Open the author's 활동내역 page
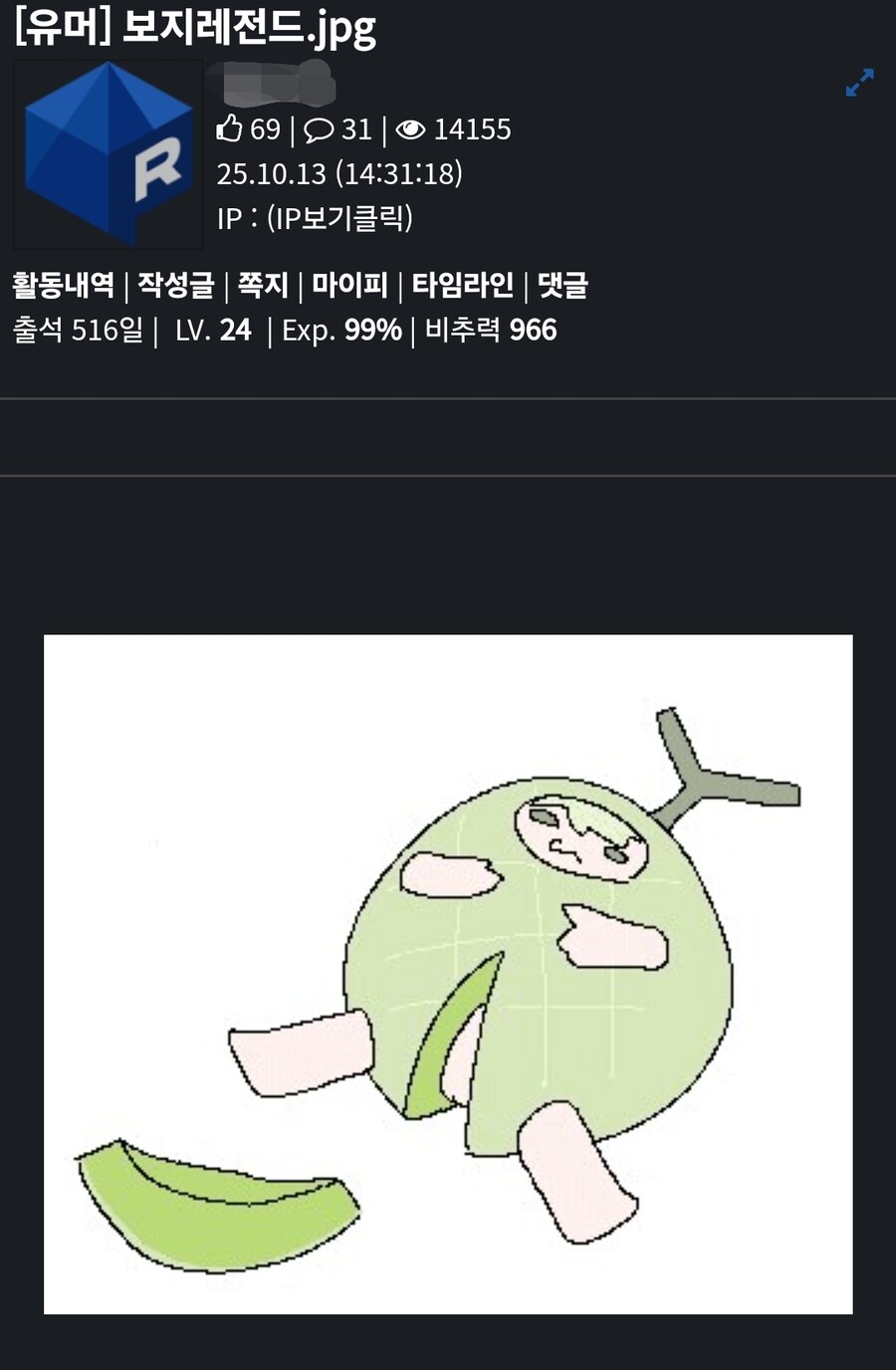The width and height of the screenshot is (896, 1370). (x=64, y=286)
